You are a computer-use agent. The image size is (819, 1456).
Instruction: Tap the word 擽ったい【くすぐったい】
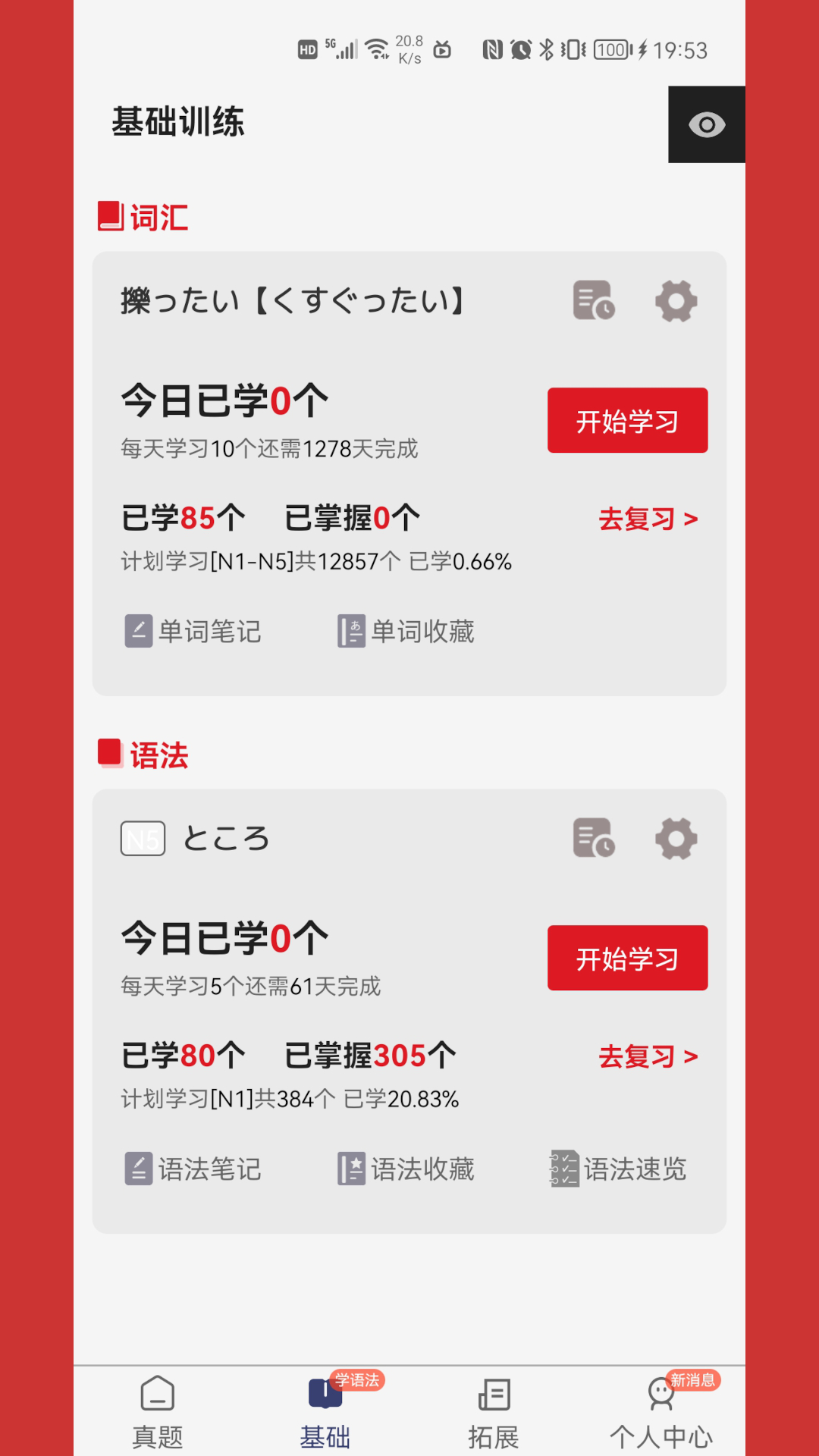pyautogui.click(x=294, y=300)
